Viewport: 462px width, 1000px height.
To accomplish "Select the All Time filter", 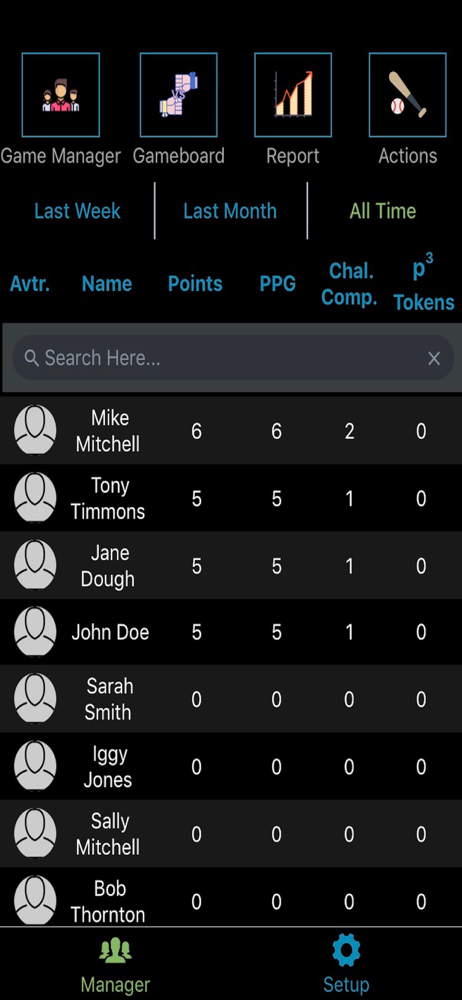I will (383, 211).
